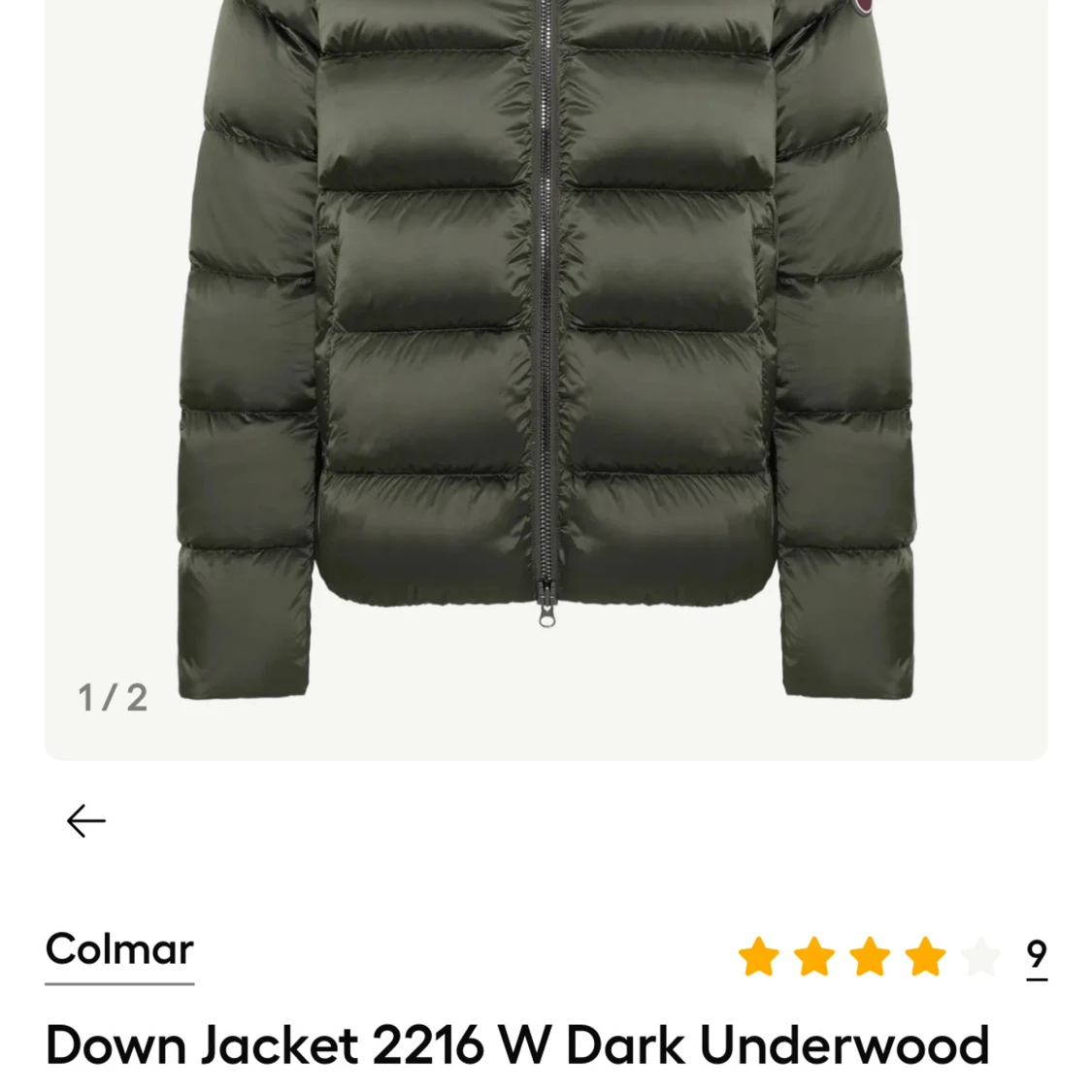Open the 9 reviews link

(x=1036, y=956)
